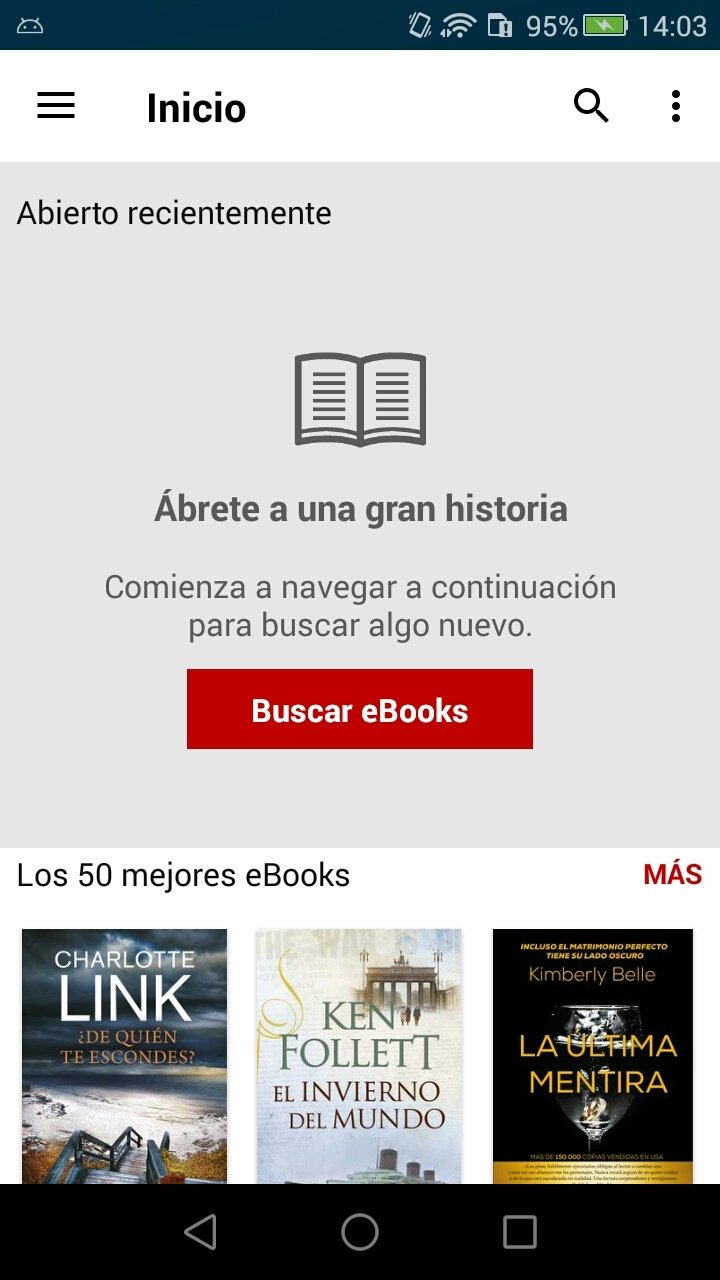Go back using the system back button
Screen dimensions: 720x1280
point(200,1232)
